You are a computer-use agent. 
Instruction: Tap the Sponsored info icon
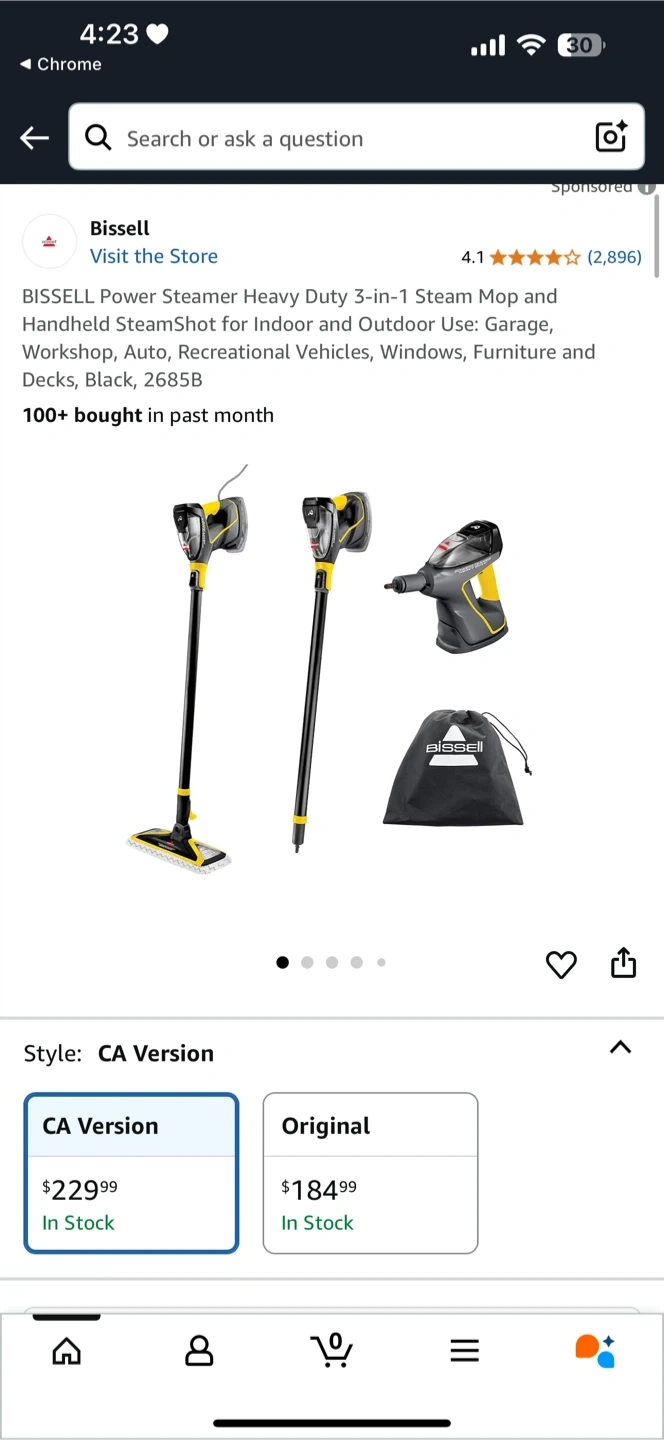coord(647,188)
